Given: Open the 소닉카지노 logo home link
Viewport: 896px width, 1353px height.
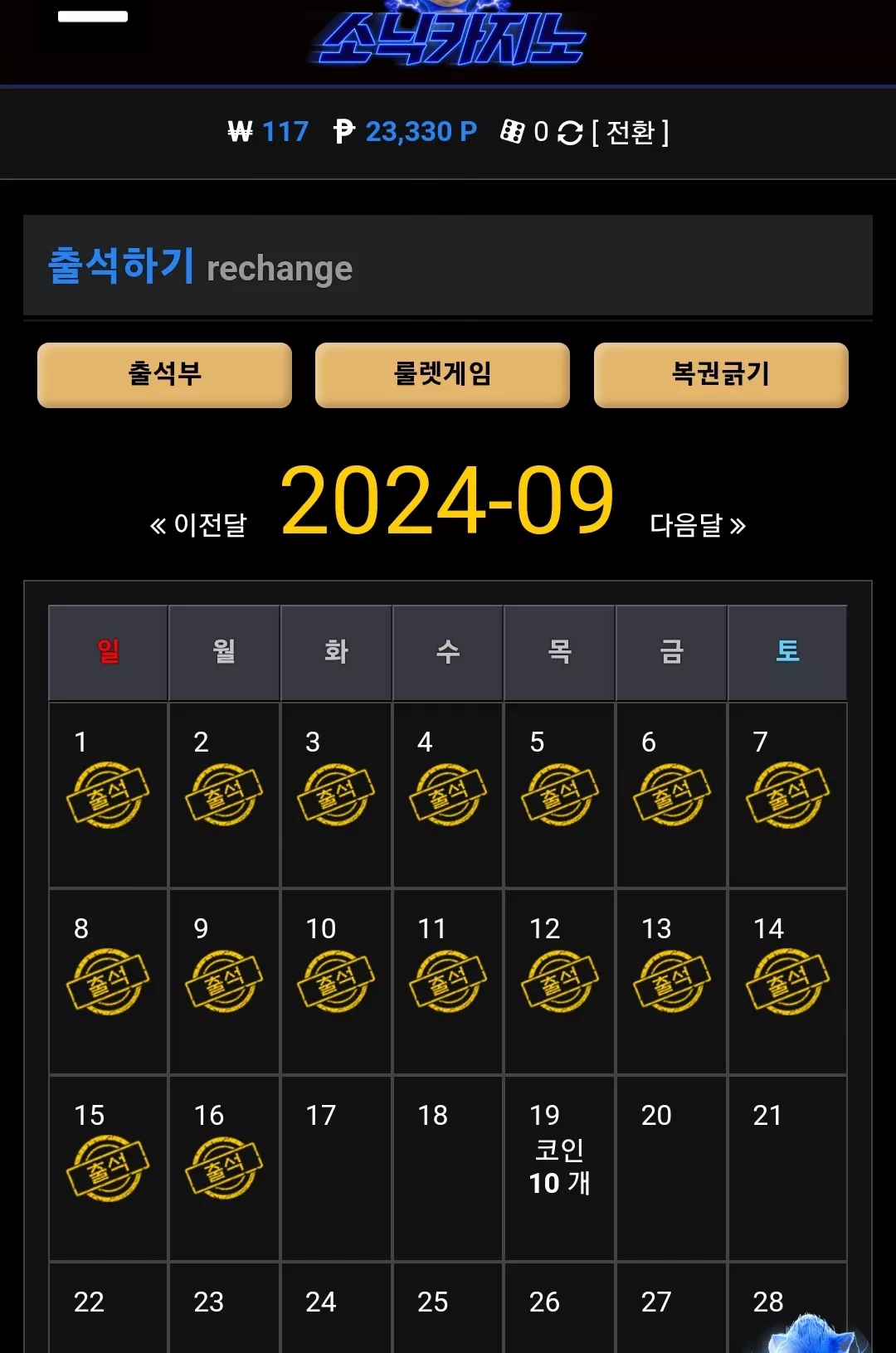Looking at the screenshot, I should click(449, 36).
